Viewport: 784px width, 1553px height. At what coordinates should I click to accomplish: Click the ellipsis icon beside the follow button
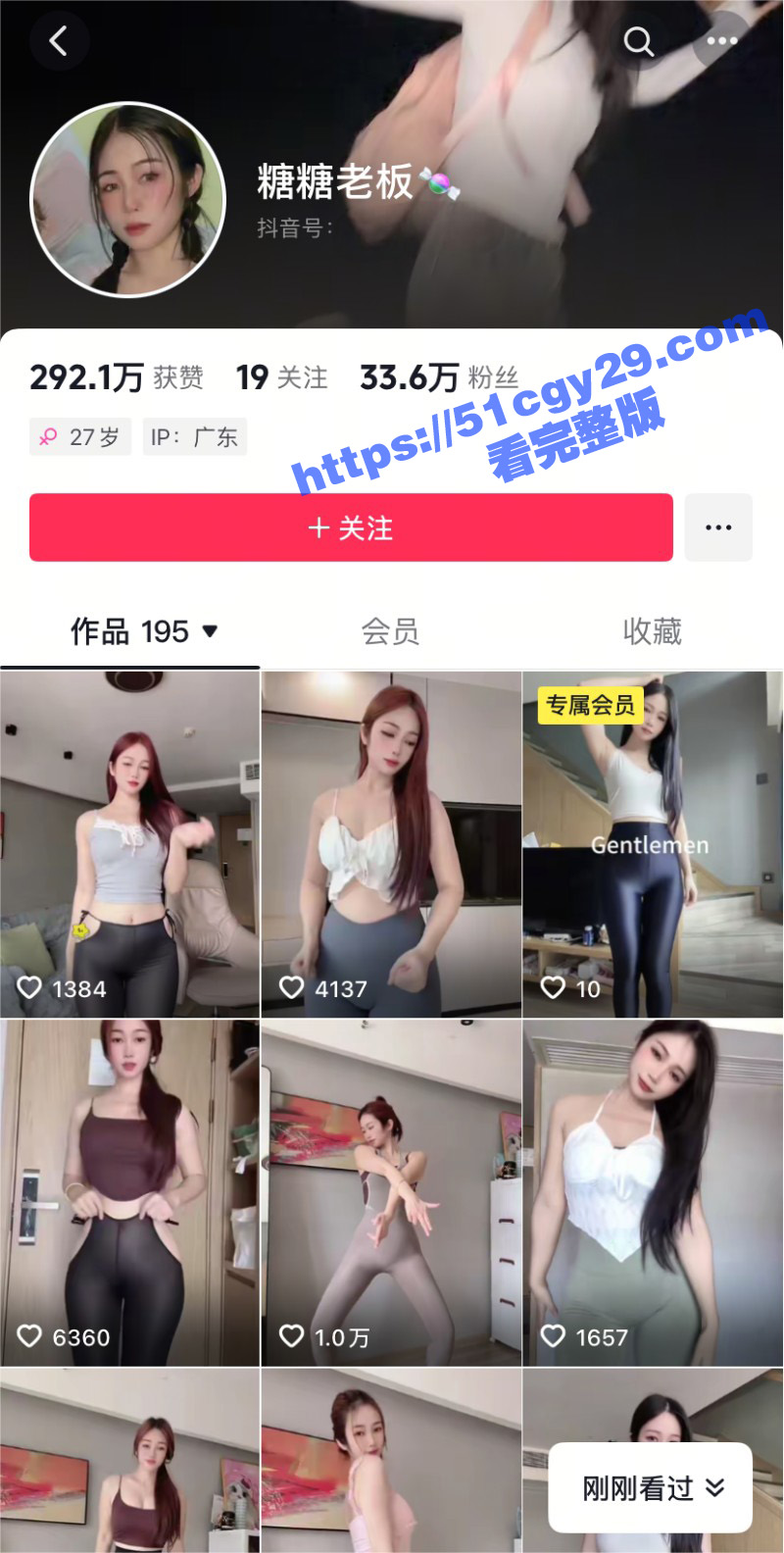coord(718,527)
